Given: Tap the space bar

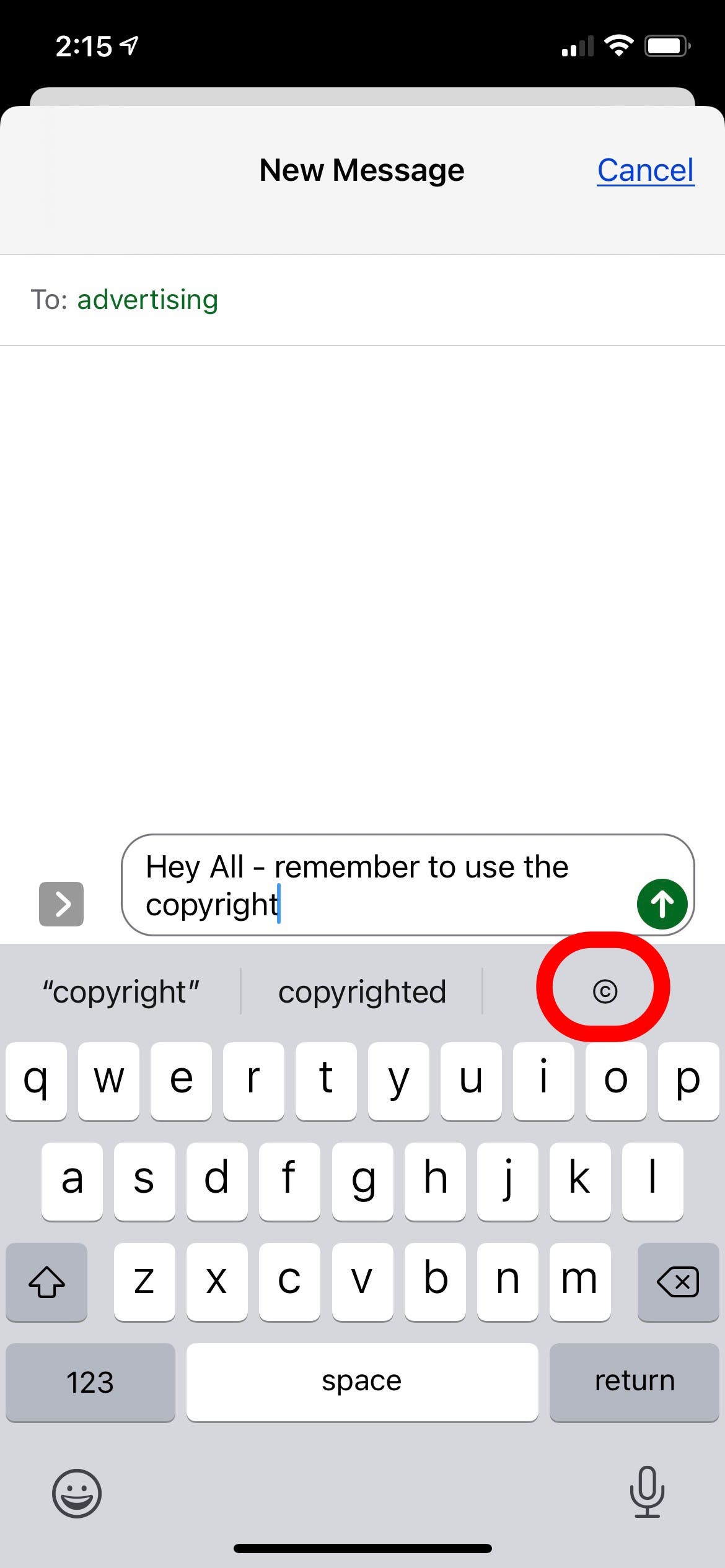Looking at the screenshot, I should (362, 1382).
